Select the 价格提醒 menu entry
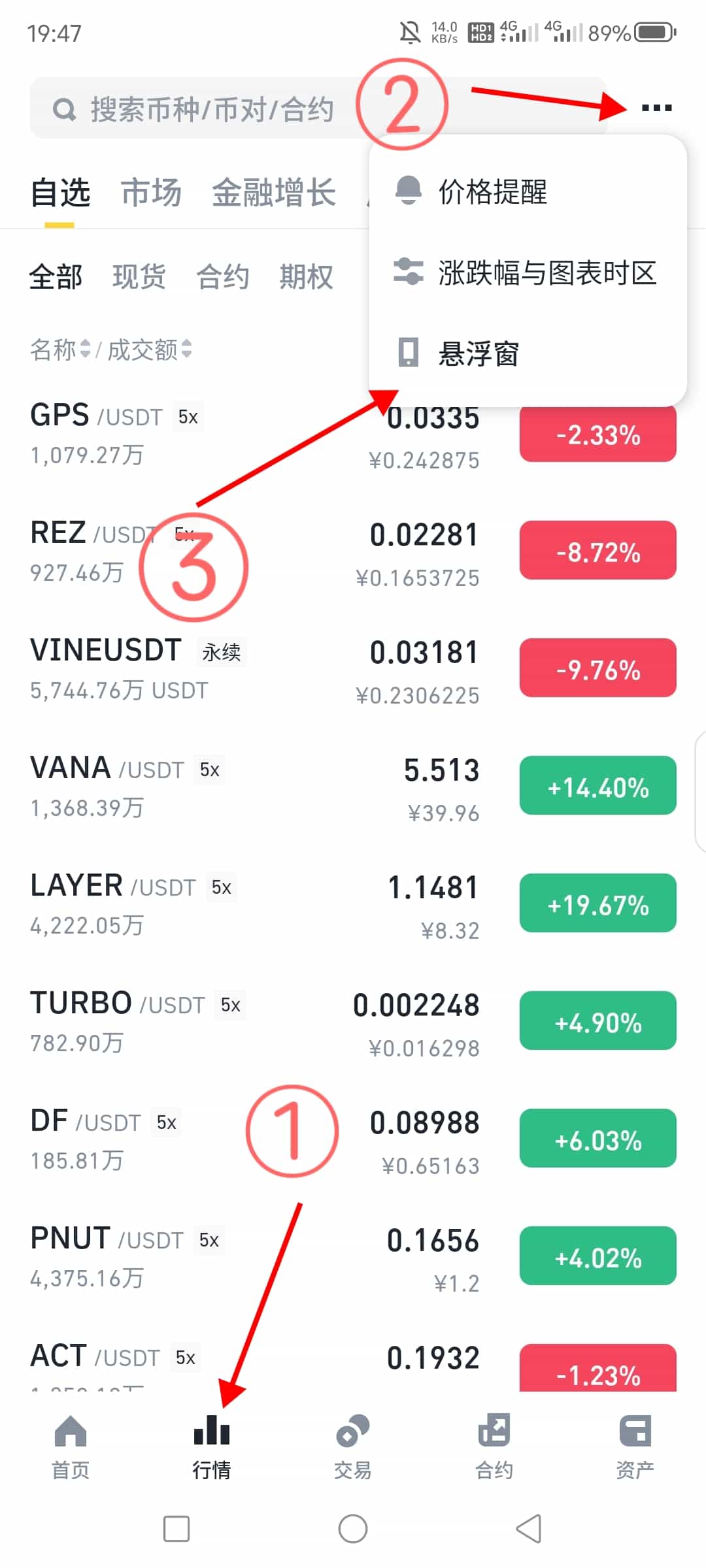Viewport: 706px width, 1568px height. [x=492, y=190]
